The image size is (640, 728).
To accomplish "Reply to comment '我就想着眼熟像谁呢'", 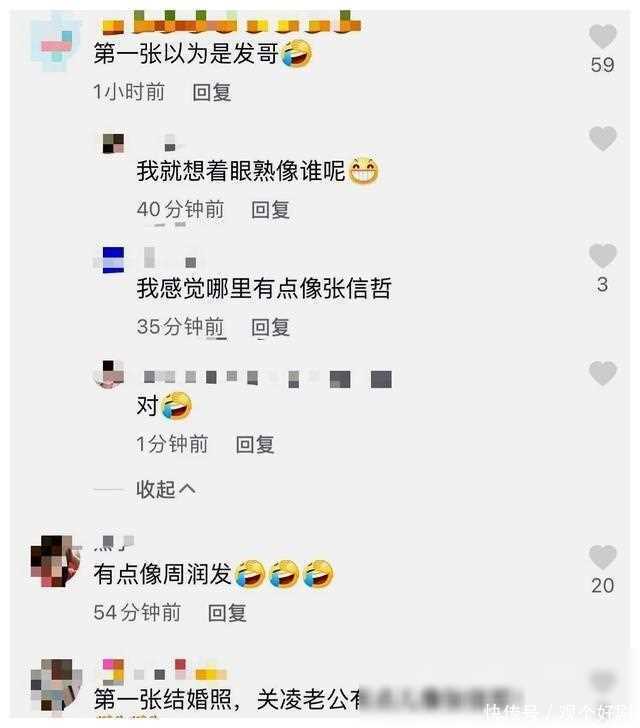I will (x=270, y=210).
